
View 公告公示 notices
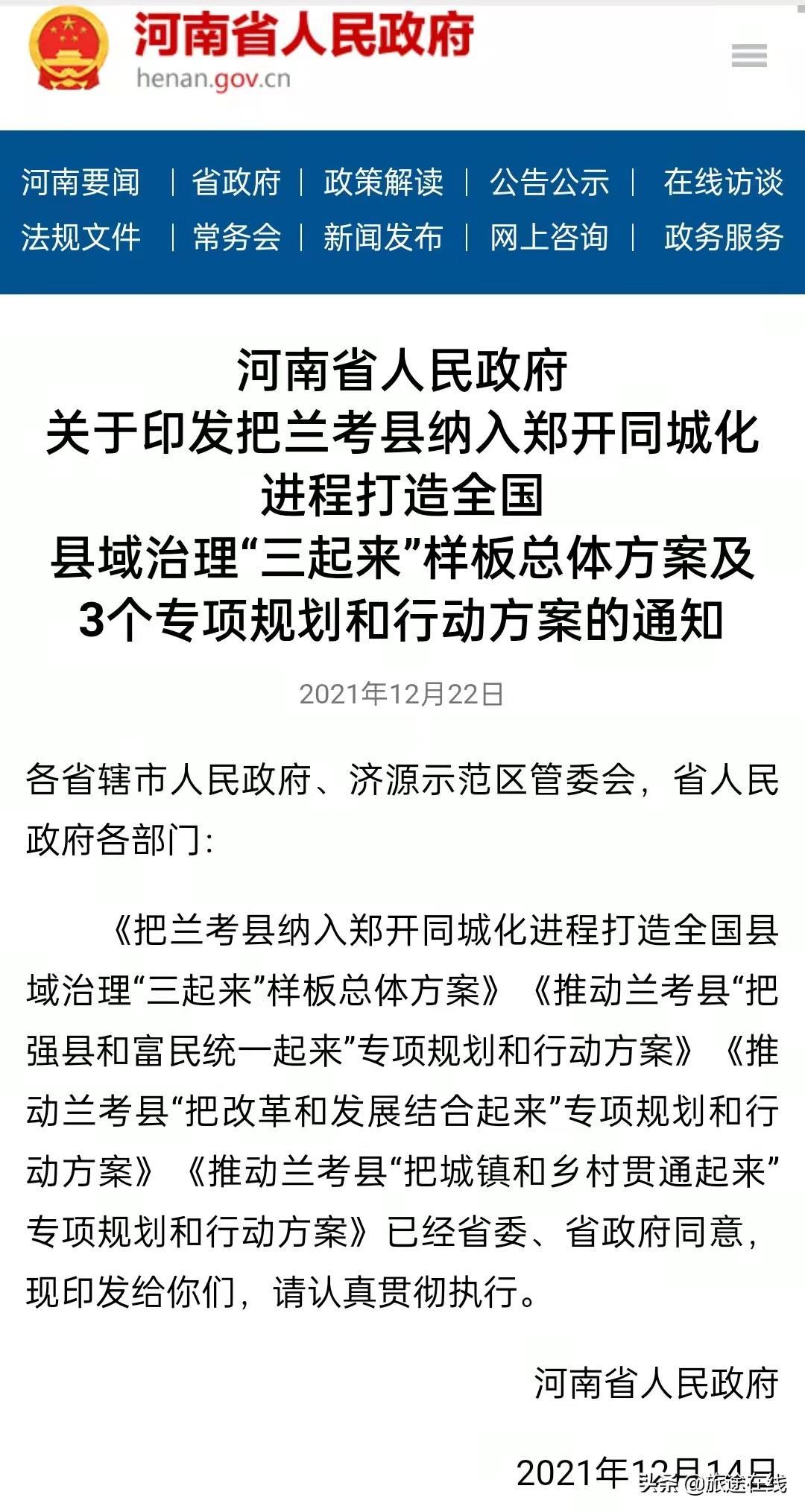pos(549,183)
